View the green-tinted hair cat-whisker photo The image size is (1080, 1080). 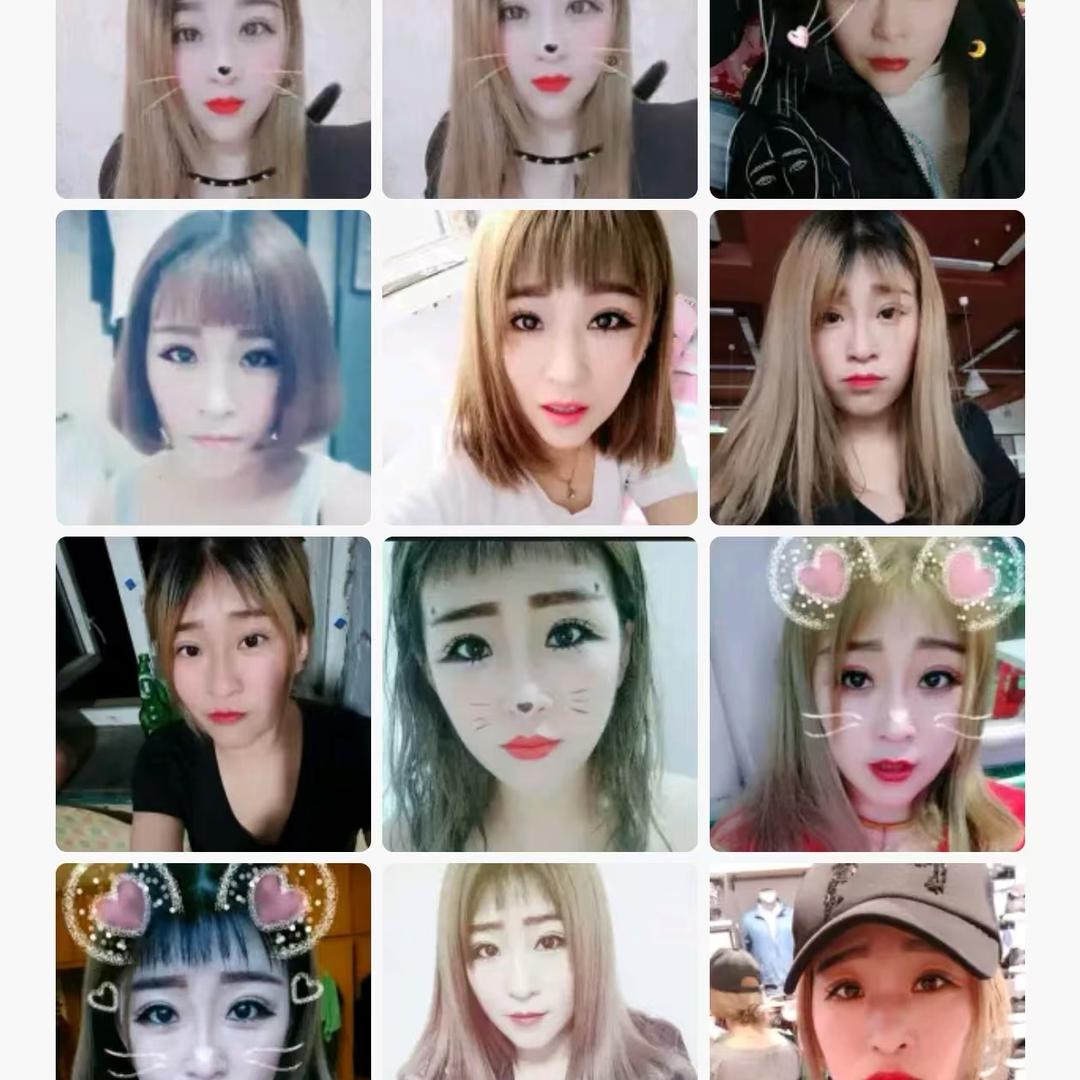coord(540,694)
